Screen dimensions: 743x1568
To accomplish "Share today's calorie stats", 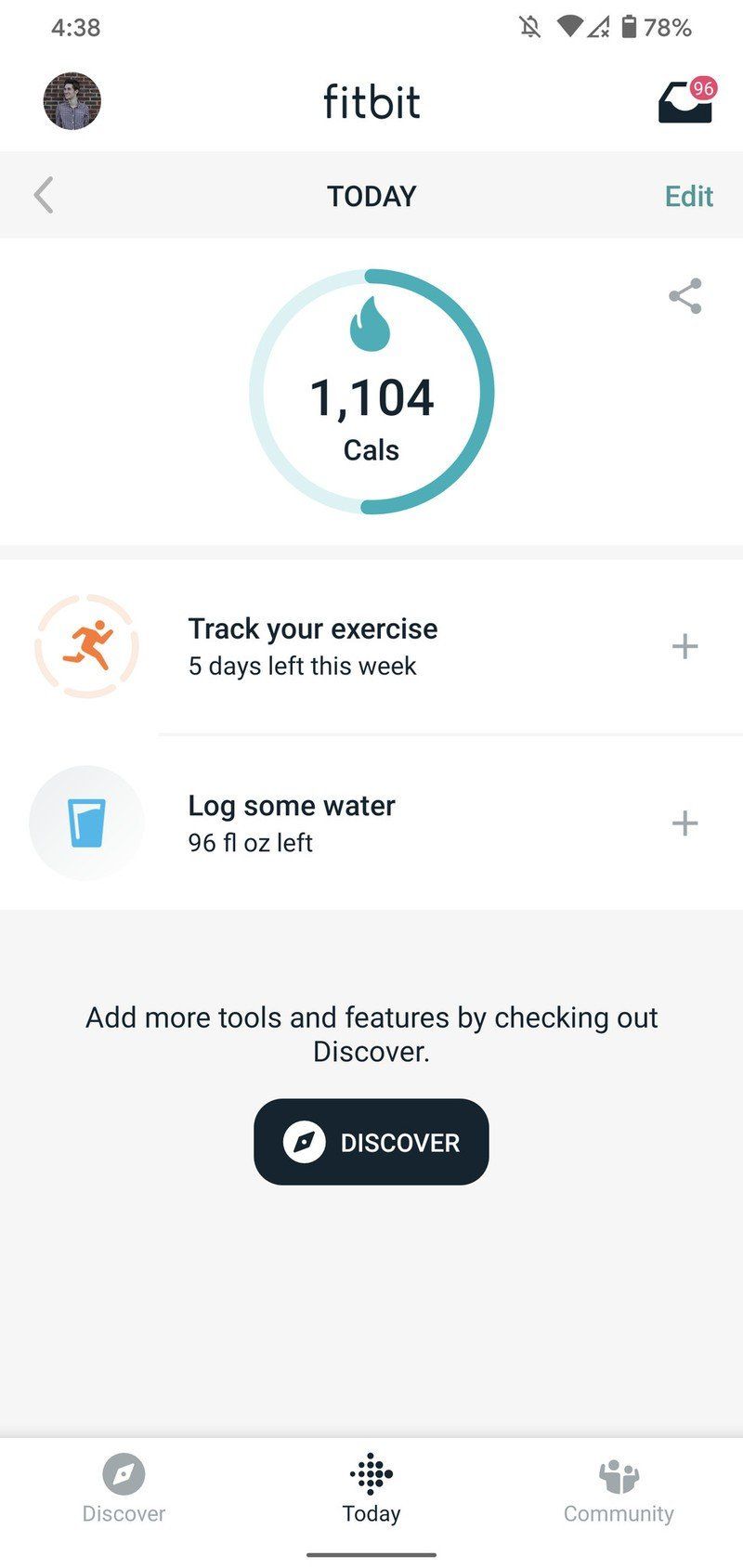I will [x=684, y=296].
